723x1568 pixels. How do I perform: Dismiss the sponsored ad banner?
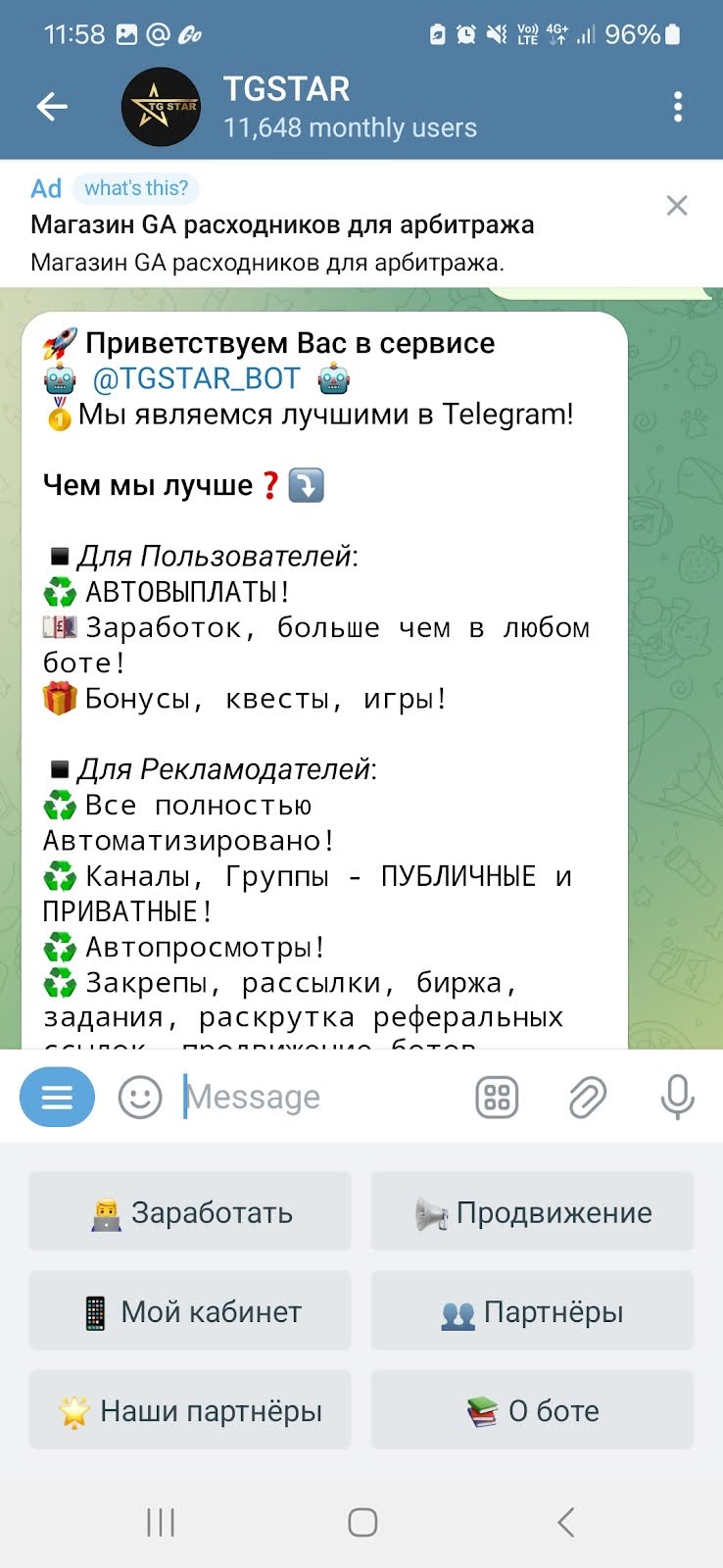(x=676, y=206)
